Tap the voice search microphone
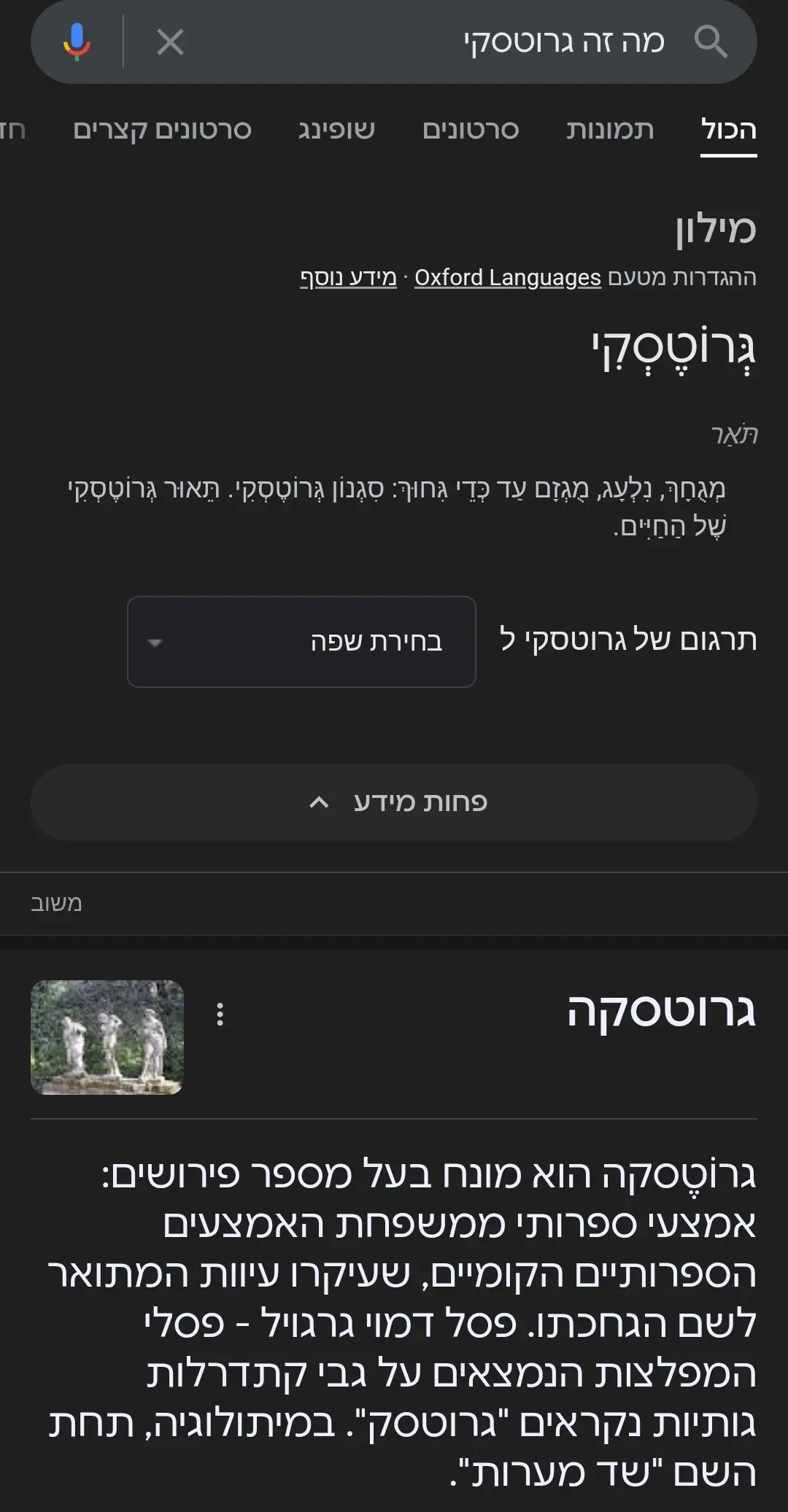 click(77, 42)
